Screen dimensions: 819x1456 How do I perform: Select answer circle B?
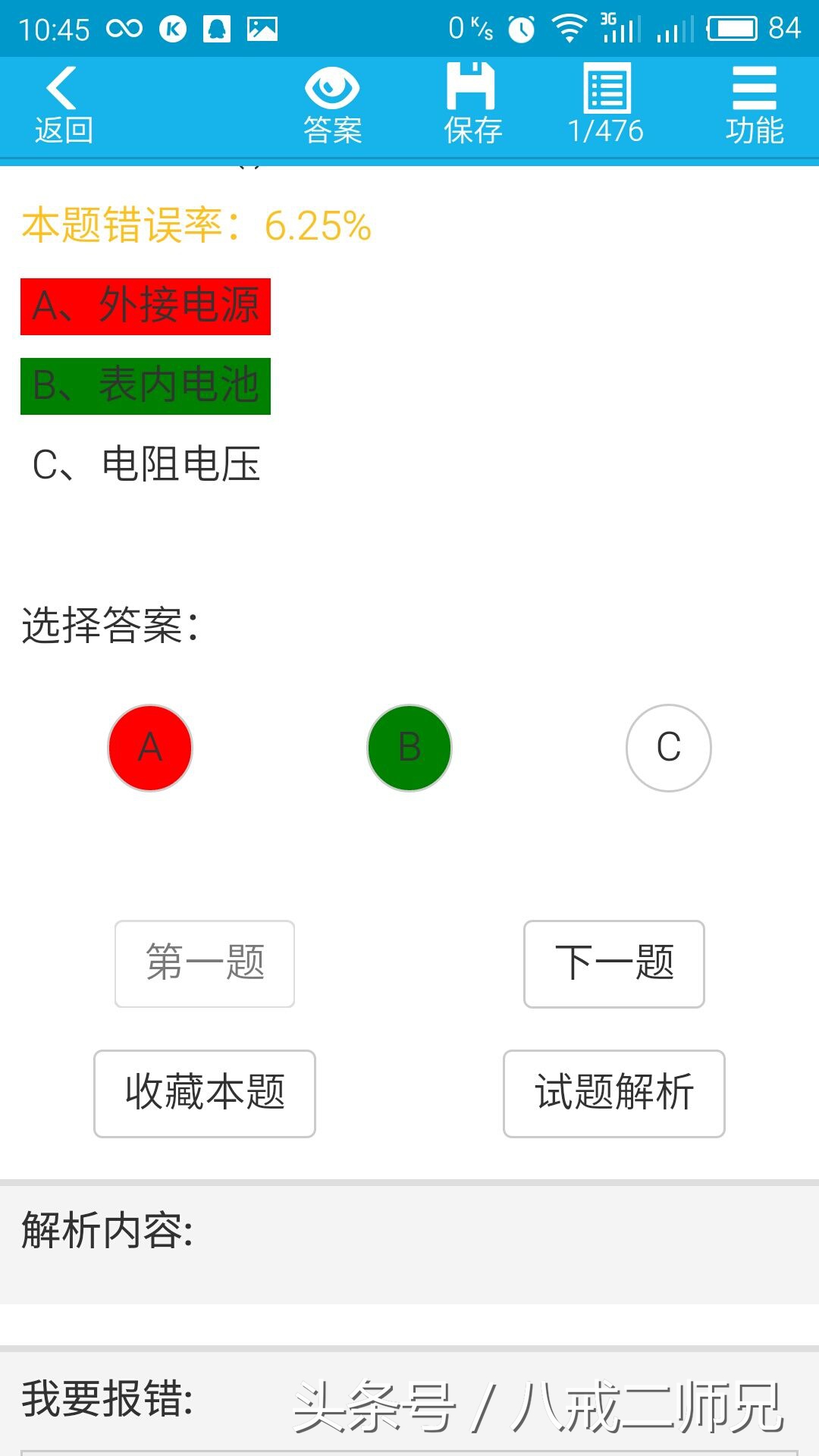(x=409, y=747)
